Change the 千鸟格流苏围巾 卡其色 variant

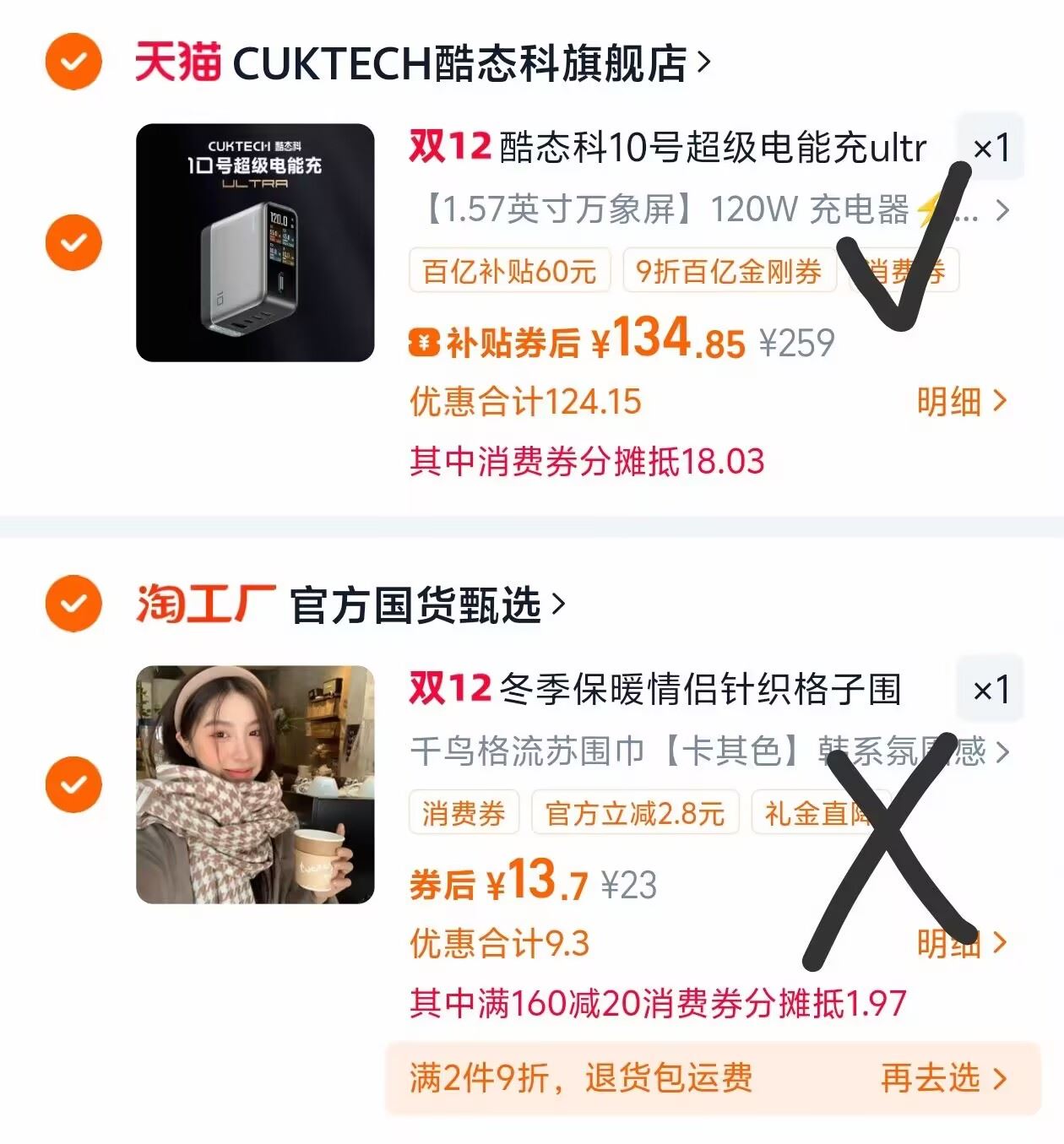coord(709,751)
